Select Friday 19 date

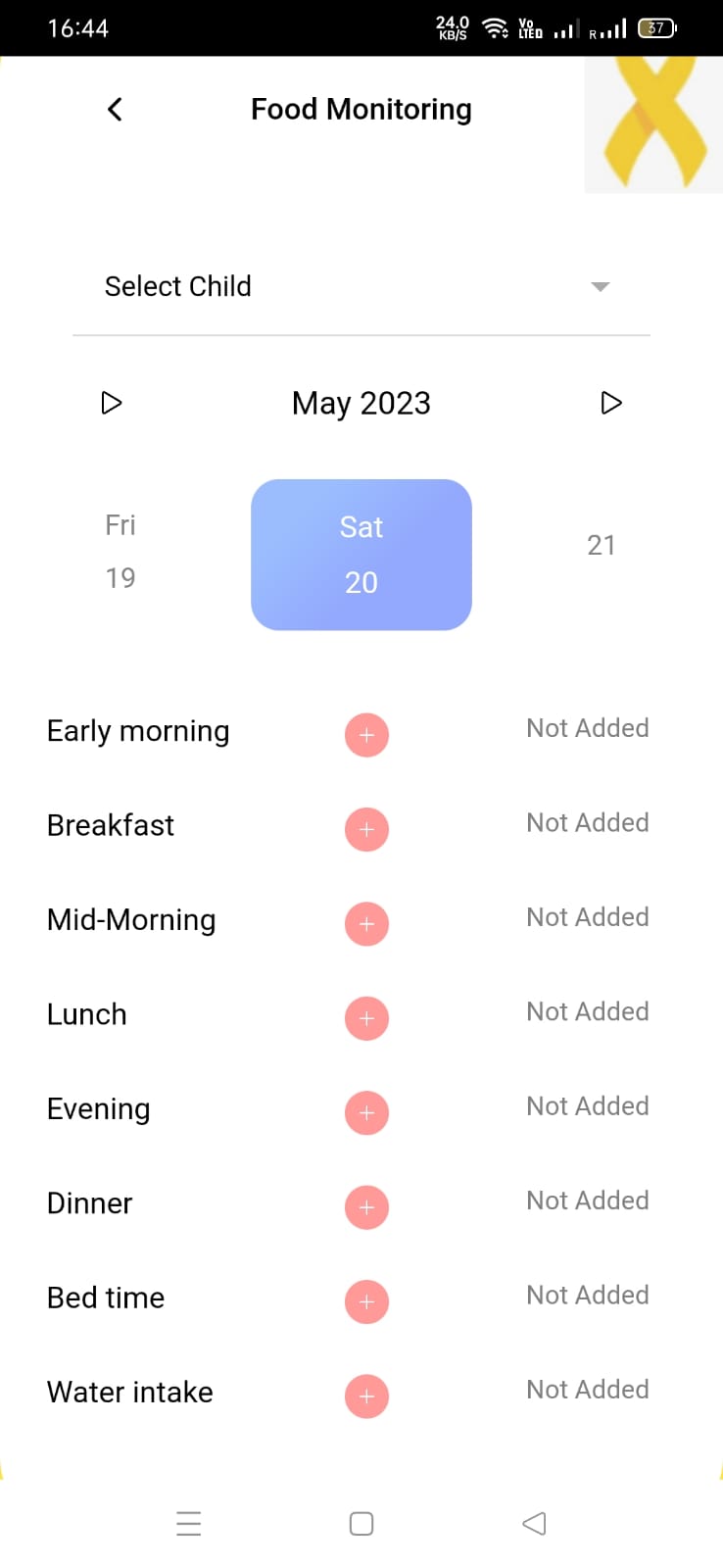pos(120,552)
